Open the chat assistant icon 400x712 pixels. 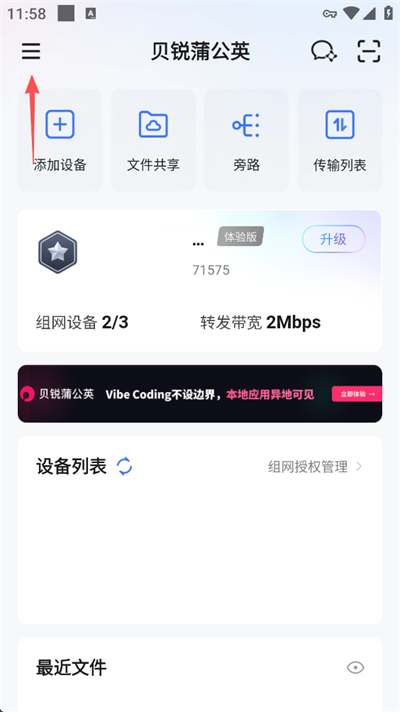coord(324,51)
